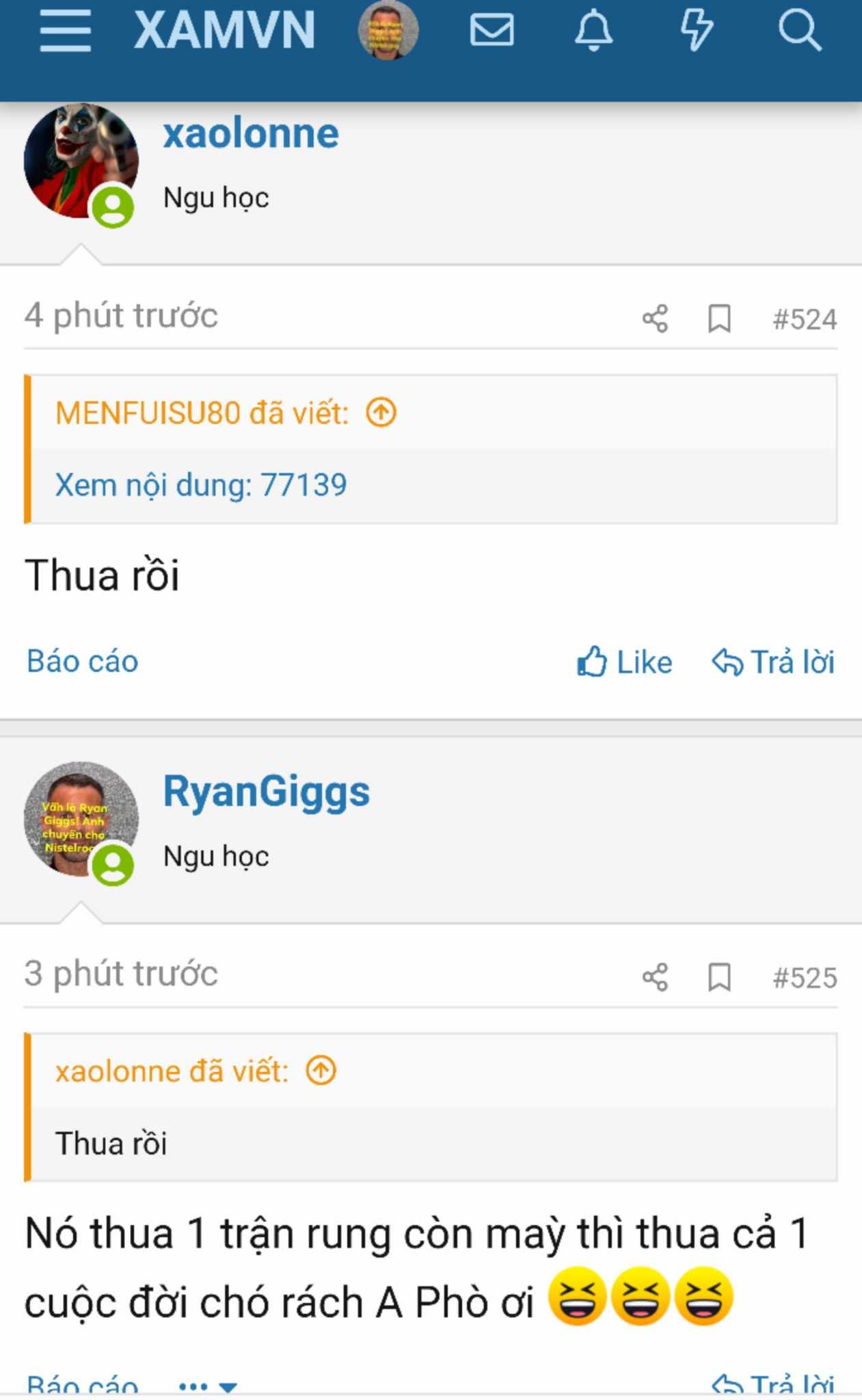Screen dimensions: 862x1400
Task: Open the search icon
Action: coord(799,31)
